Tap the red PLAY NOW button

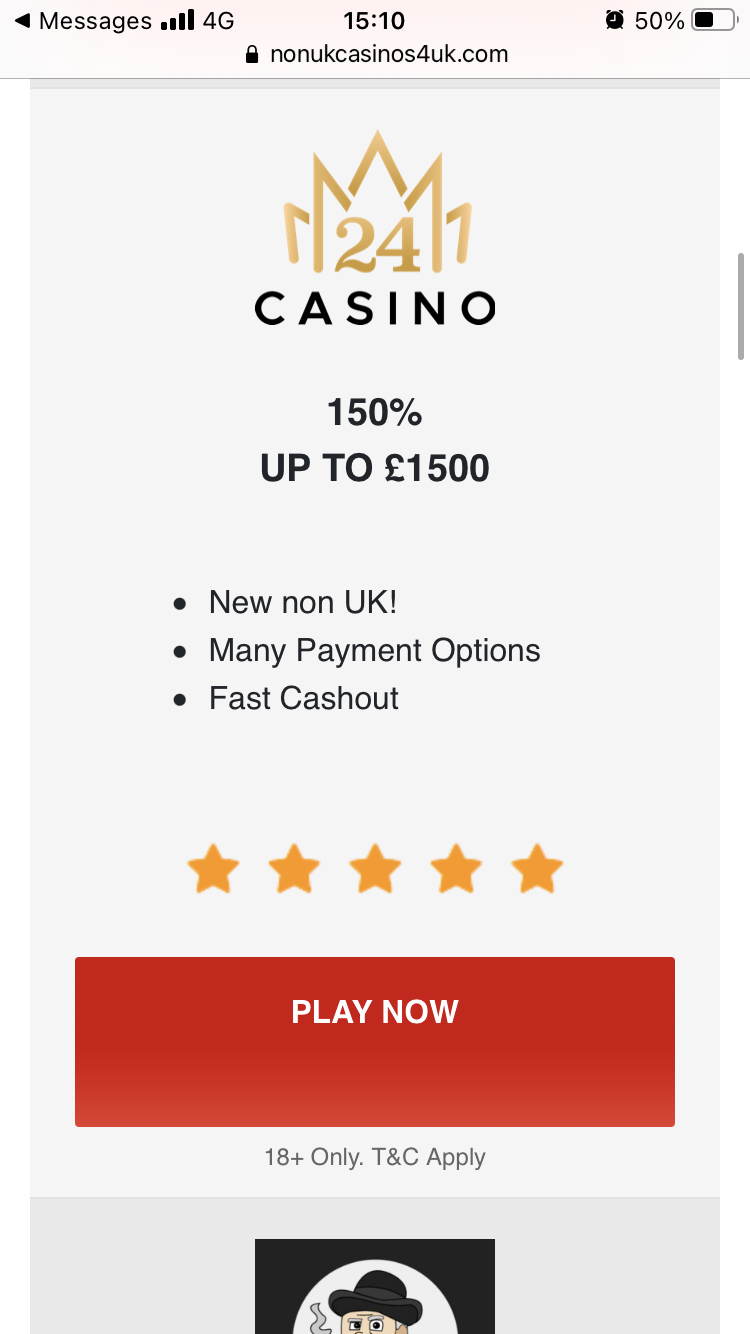point(375,1042)
